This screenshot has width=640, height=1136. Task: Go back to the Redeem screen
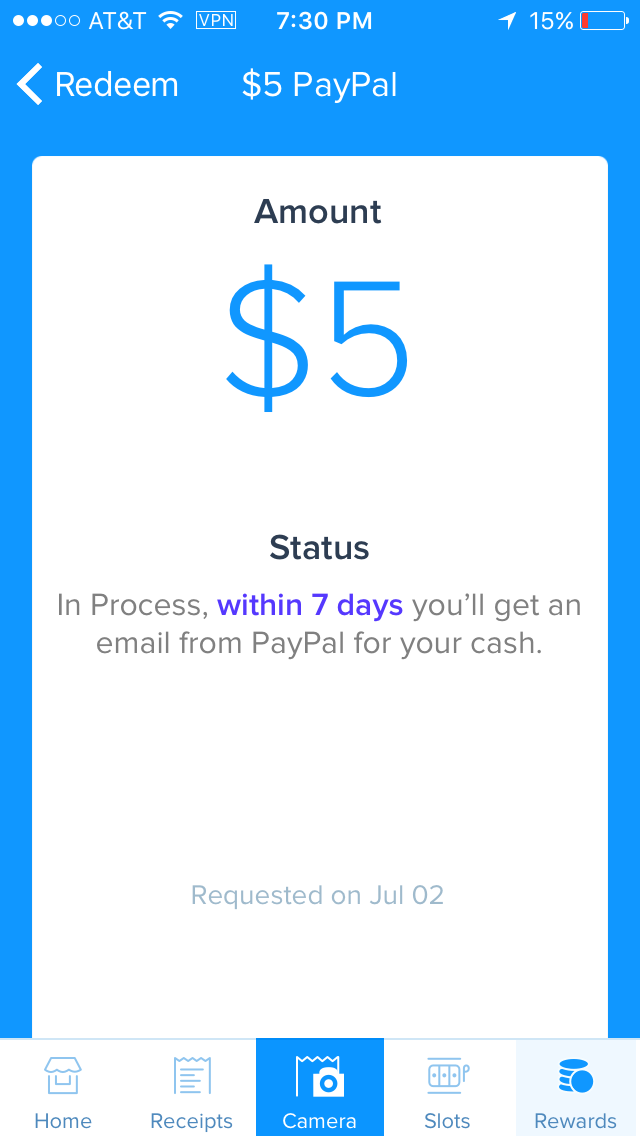pyautogui.click(x=98, y=85)
